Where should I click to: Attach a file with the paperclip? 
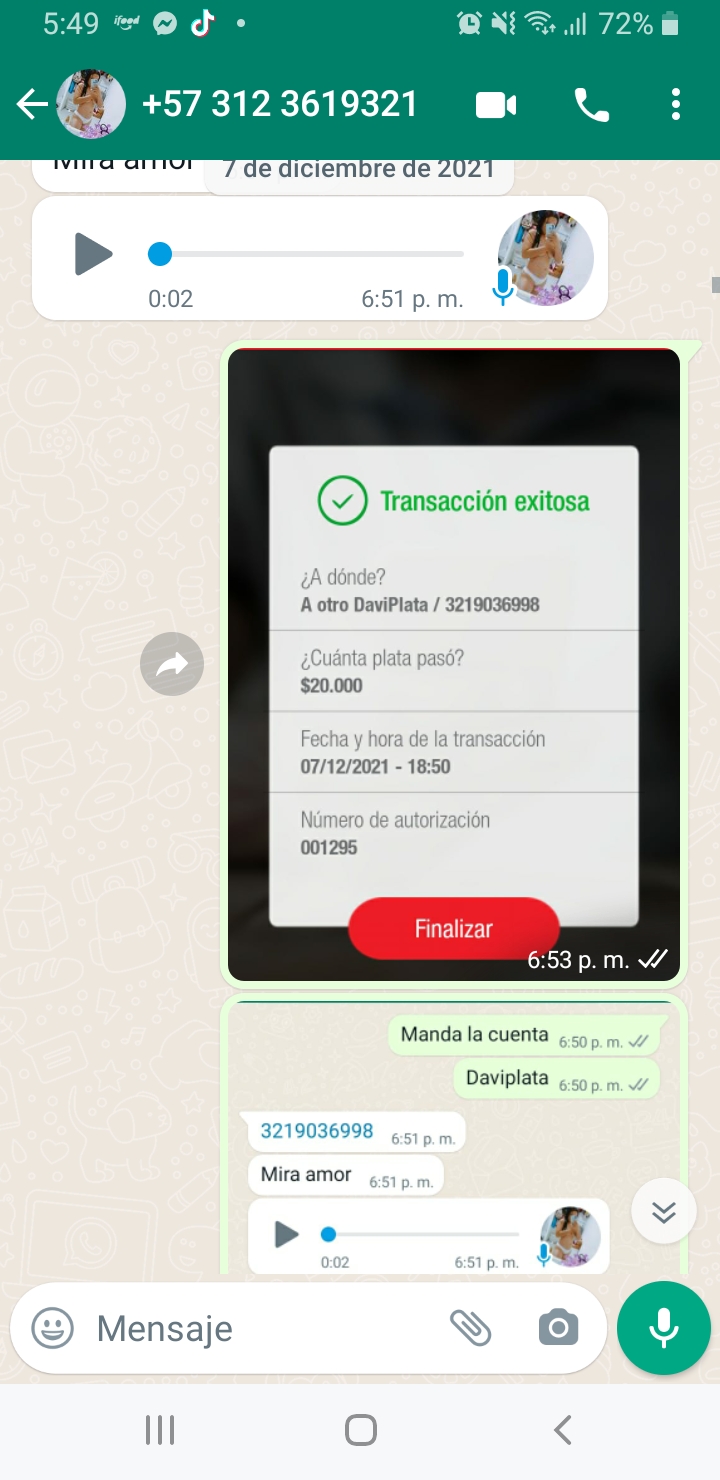(x=470, y=1328)
